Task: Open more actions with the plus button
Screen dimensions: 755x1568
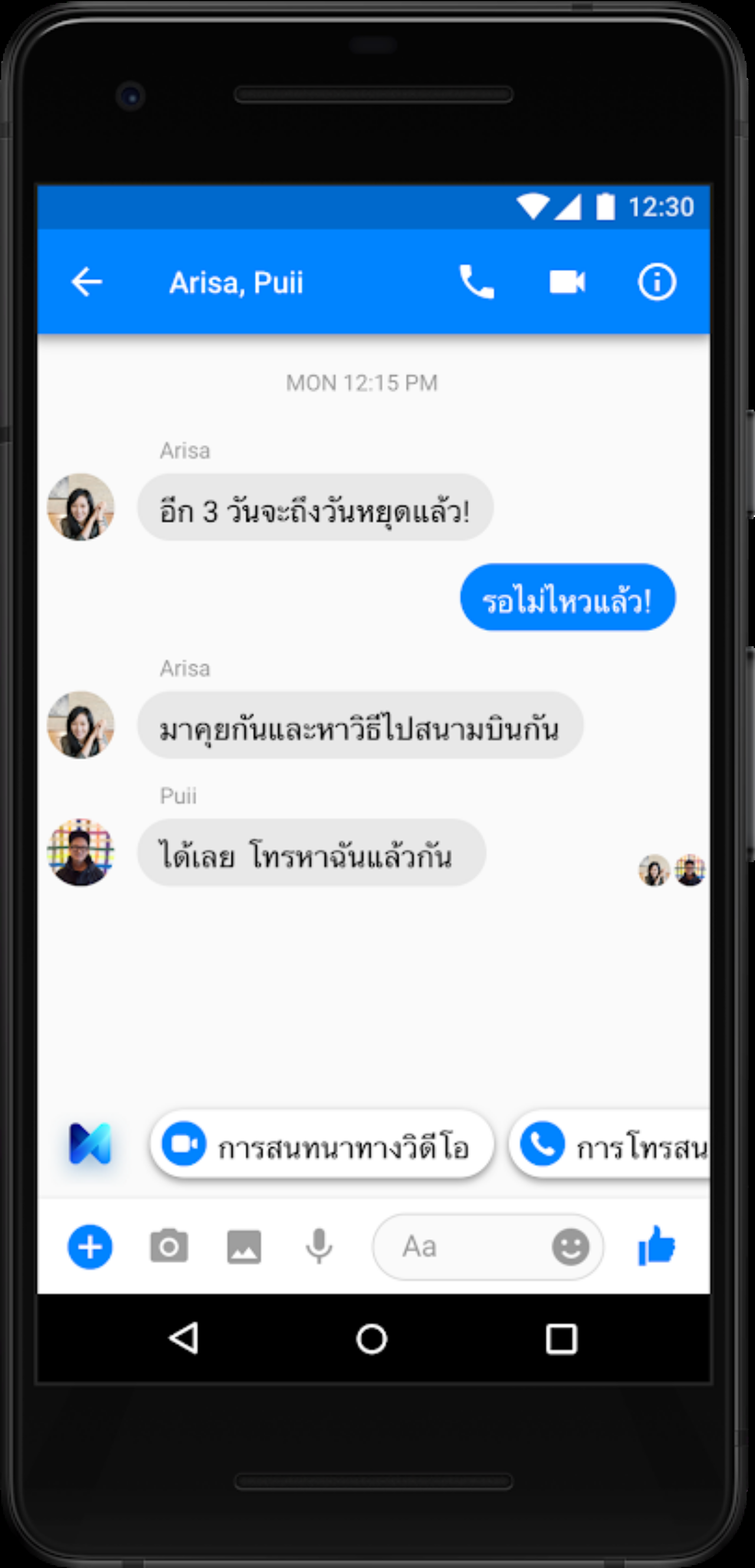Action: click(x=90, y=1246)
